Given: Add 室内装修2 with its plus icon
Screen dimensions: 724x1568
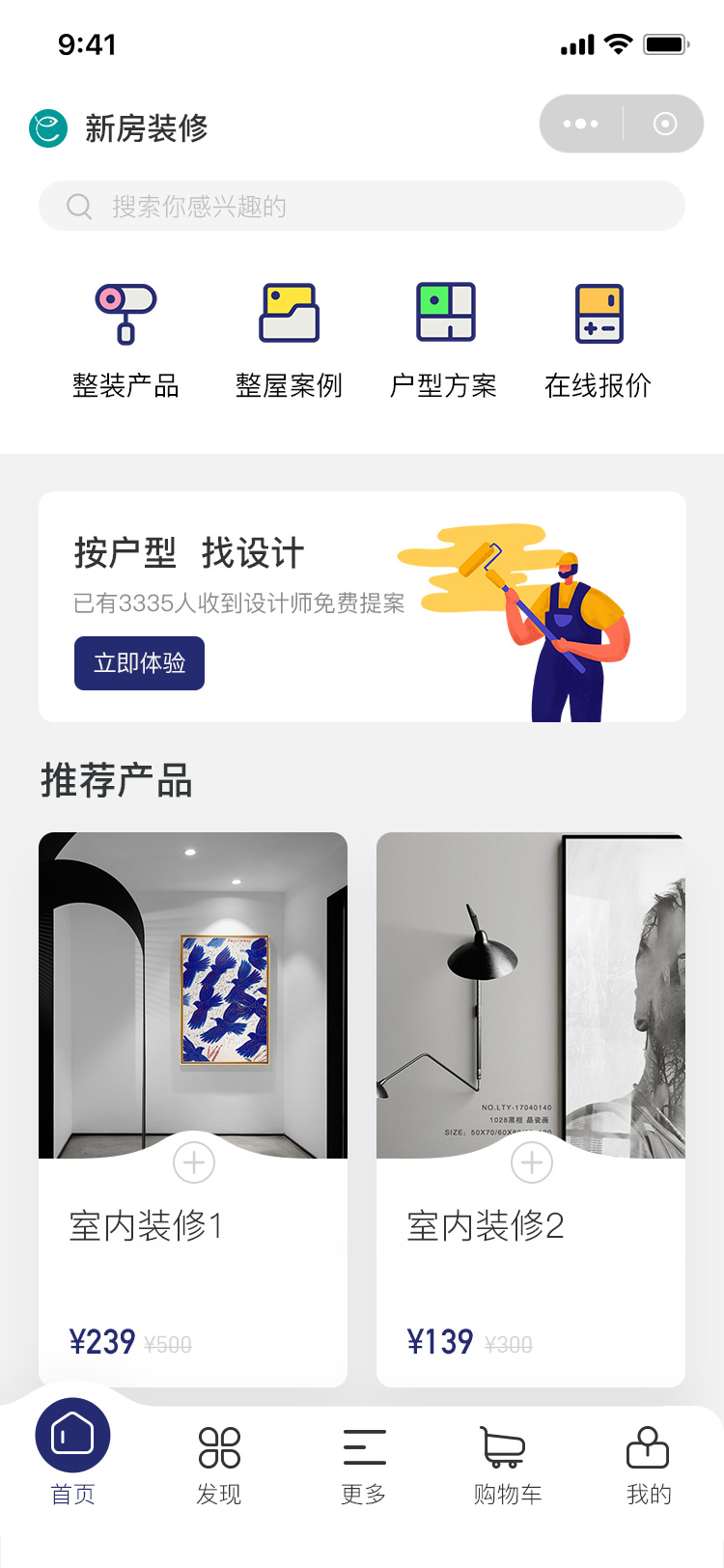Looking at the screenshot, I should click(532, 1162).
